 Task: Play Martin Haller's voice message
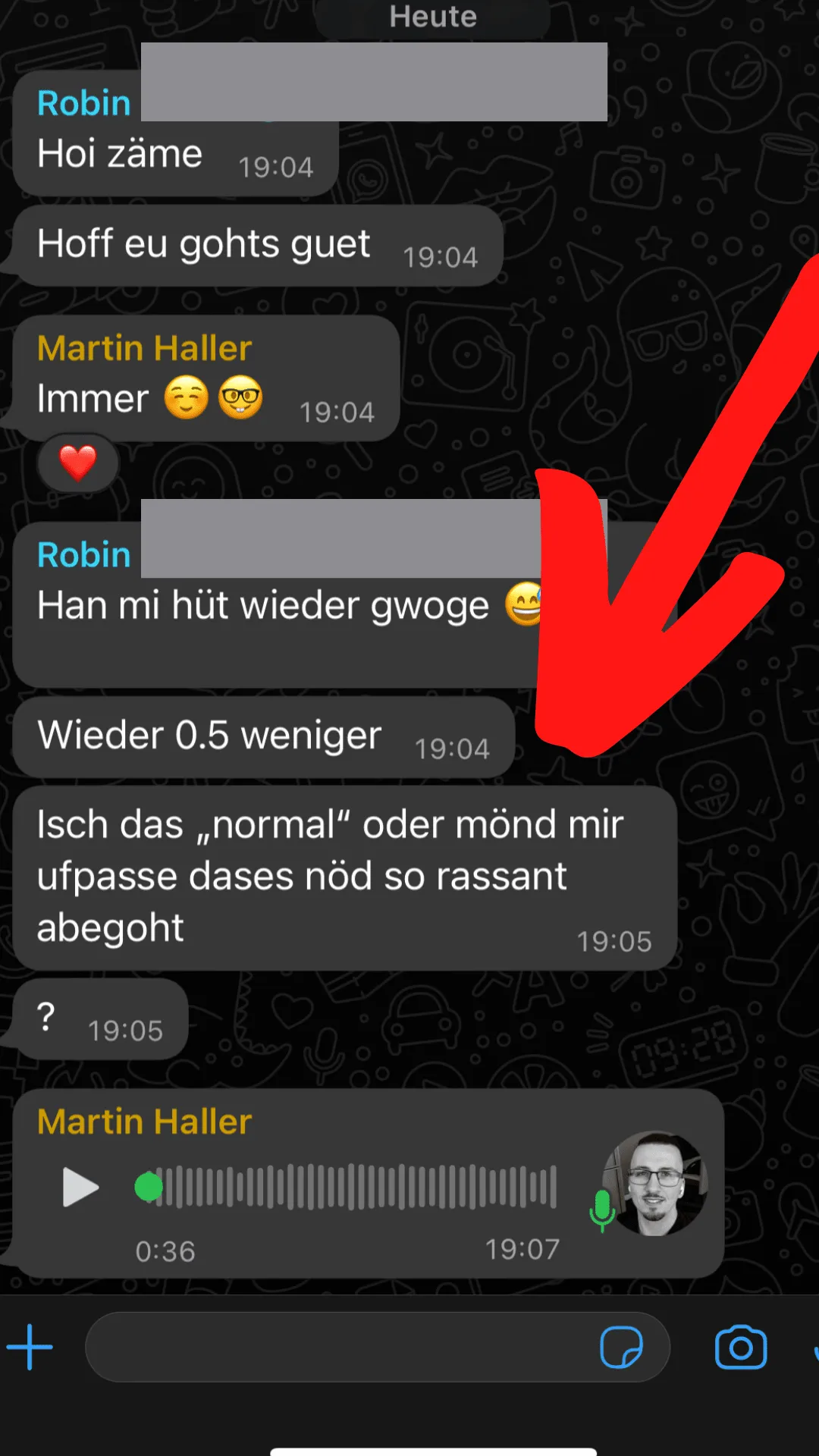point(80,1187)
